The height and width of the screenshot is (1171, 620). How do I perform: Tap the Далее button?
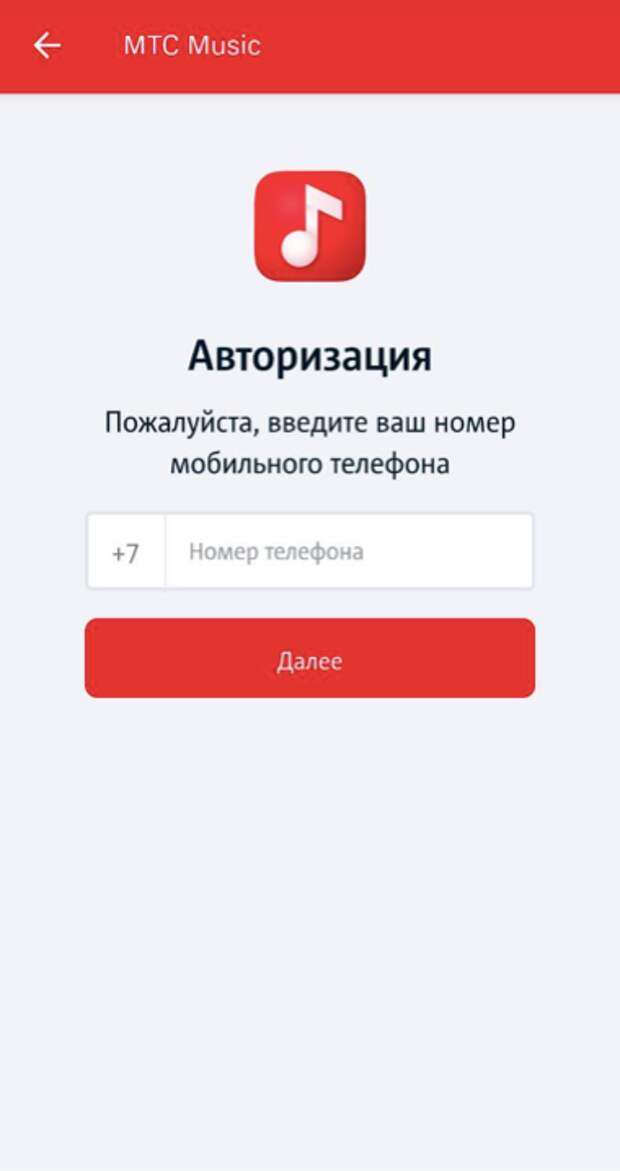pos(310,658)
